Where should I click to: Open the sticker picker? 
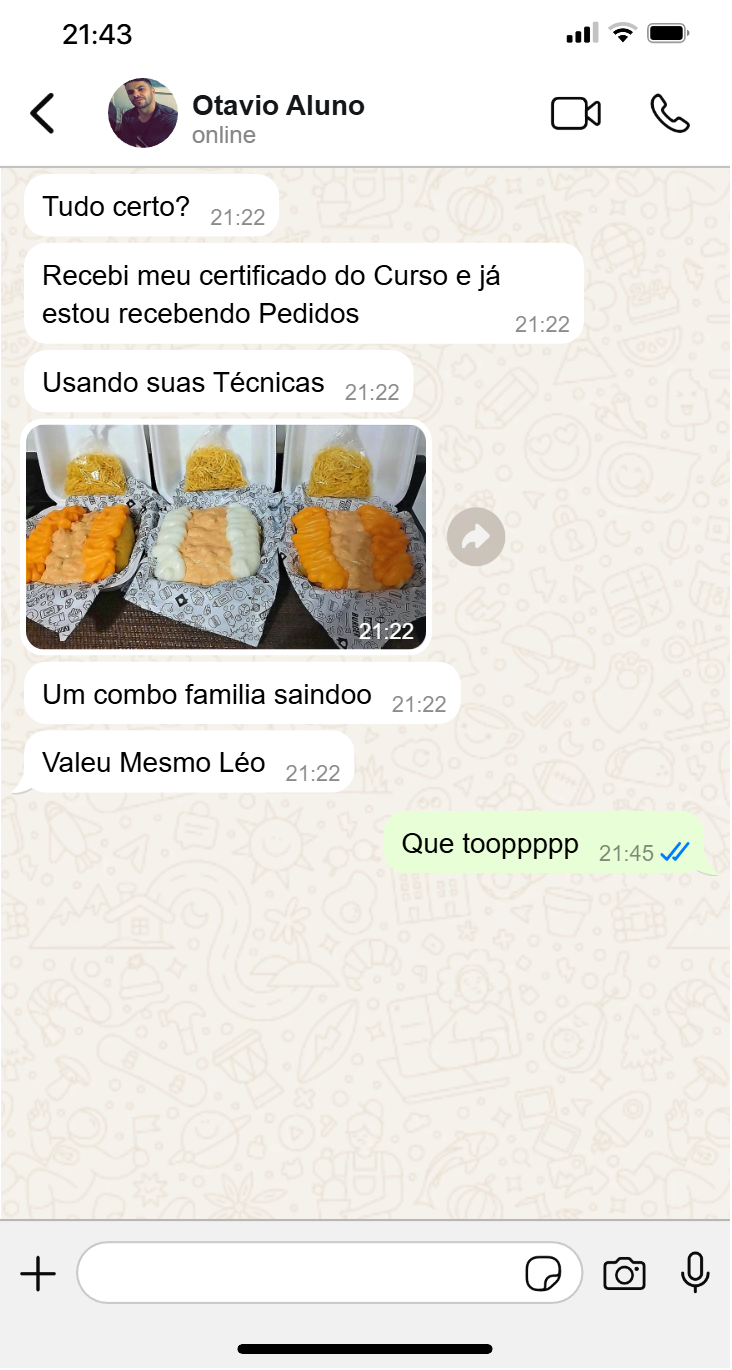tap(543, 1275)
